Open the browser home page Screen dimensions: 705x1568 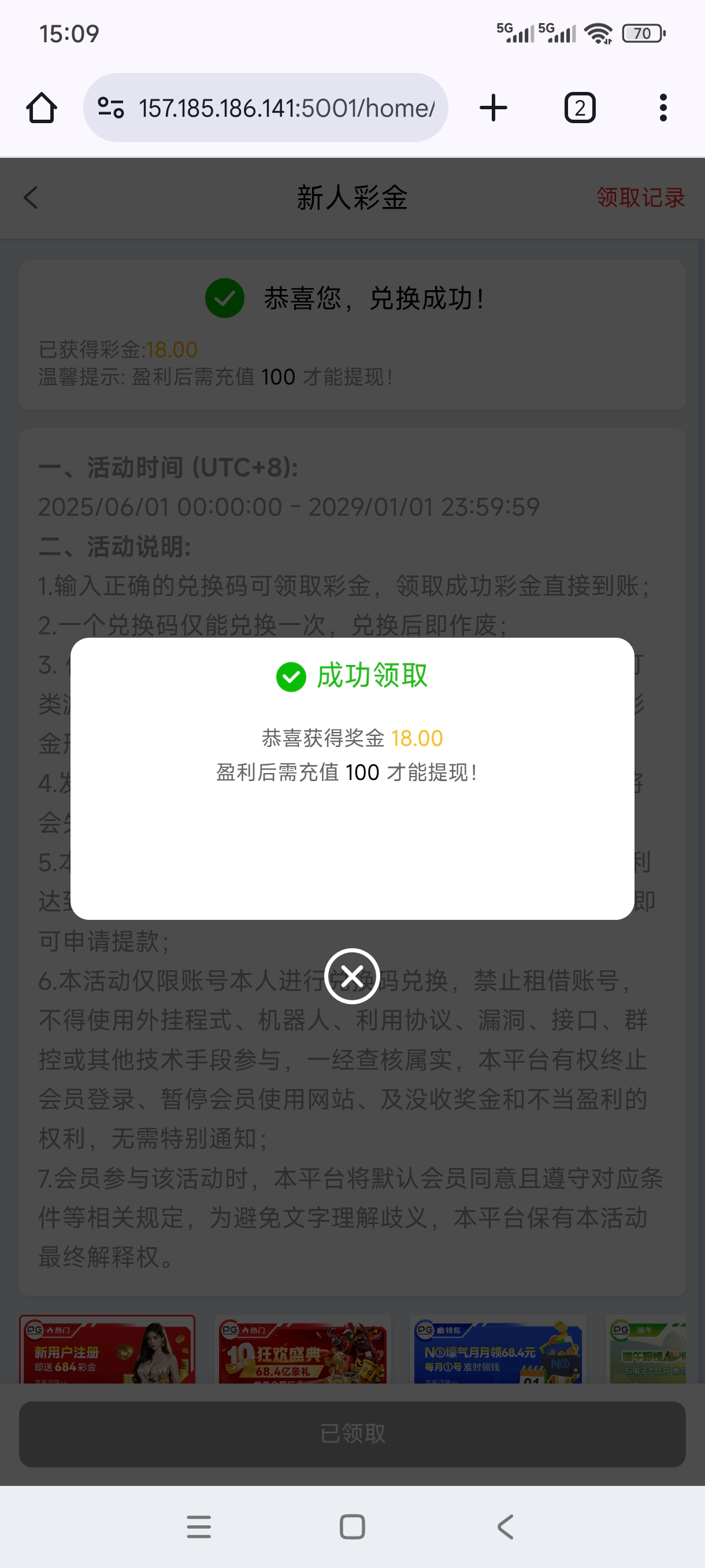point(42,108)
